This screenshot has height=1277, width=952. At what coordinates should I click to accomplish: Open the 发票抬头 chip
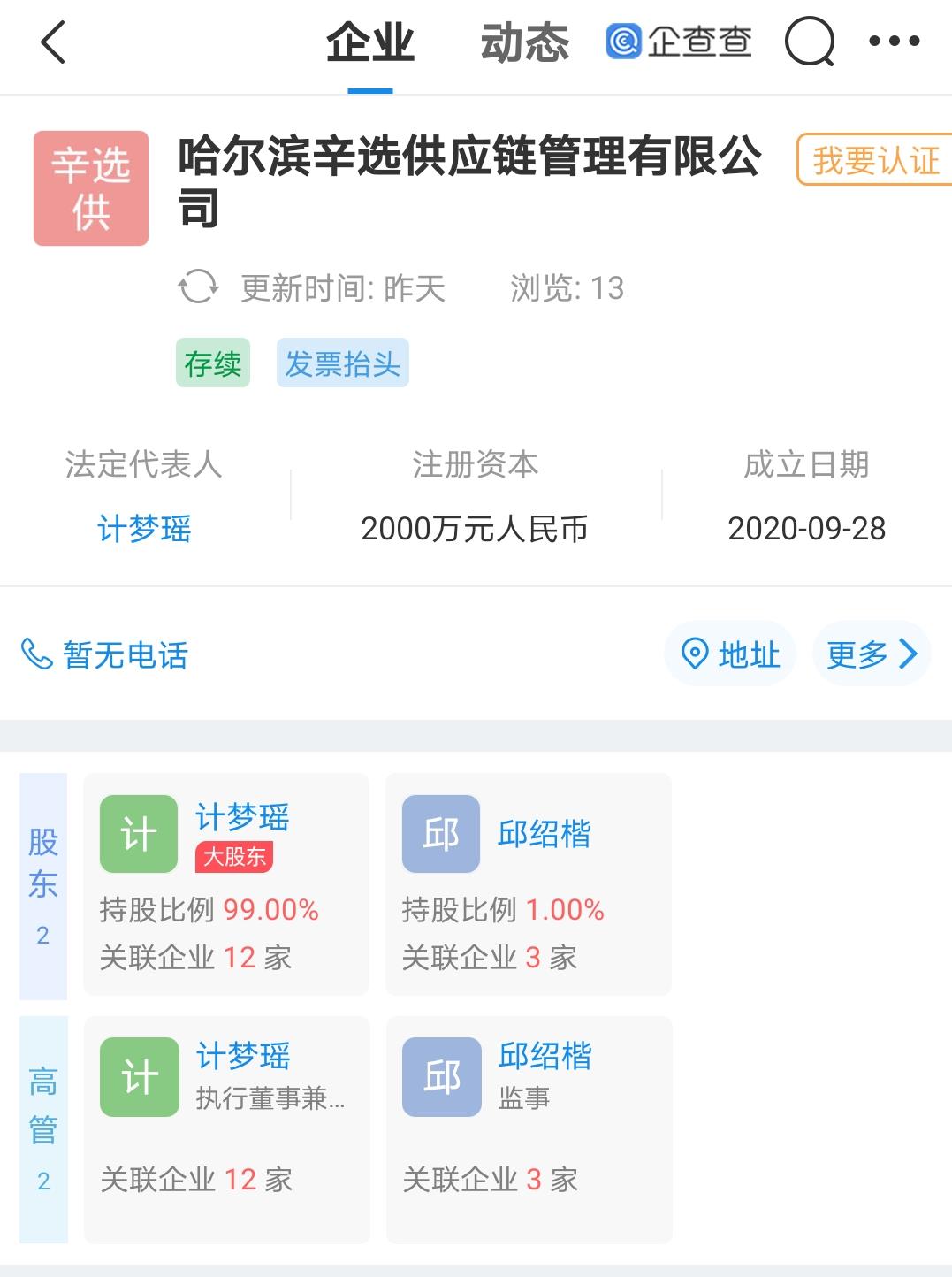point(342,363)
